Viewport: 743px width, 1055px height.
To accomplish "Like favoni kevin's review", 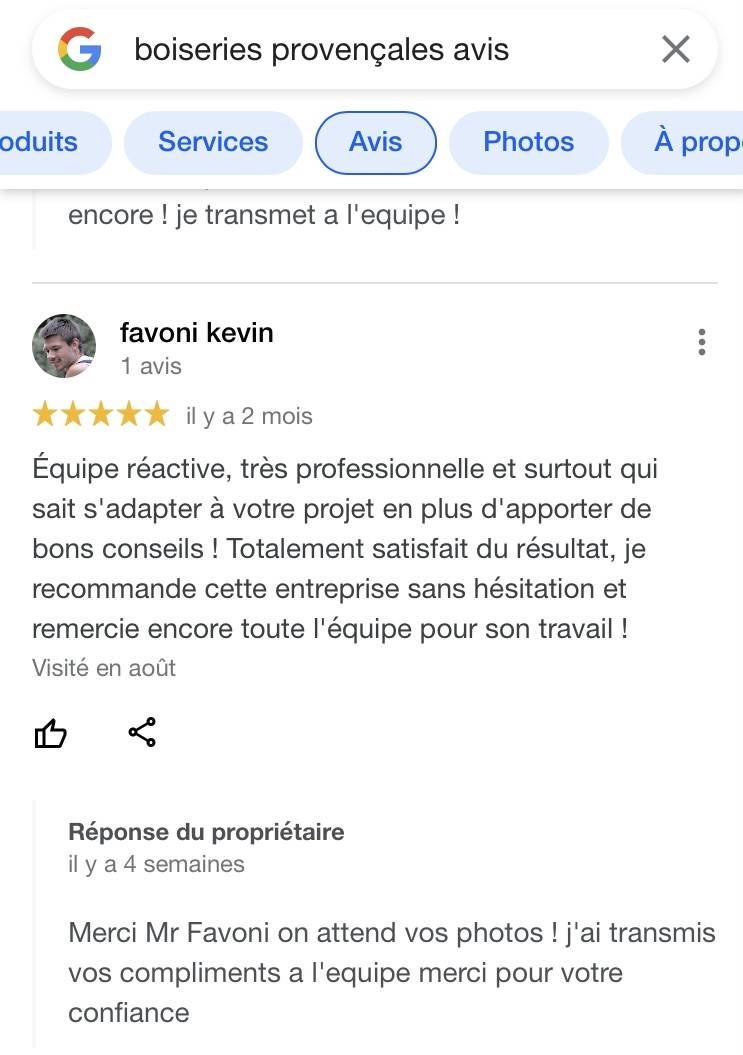I will point(51,734).
